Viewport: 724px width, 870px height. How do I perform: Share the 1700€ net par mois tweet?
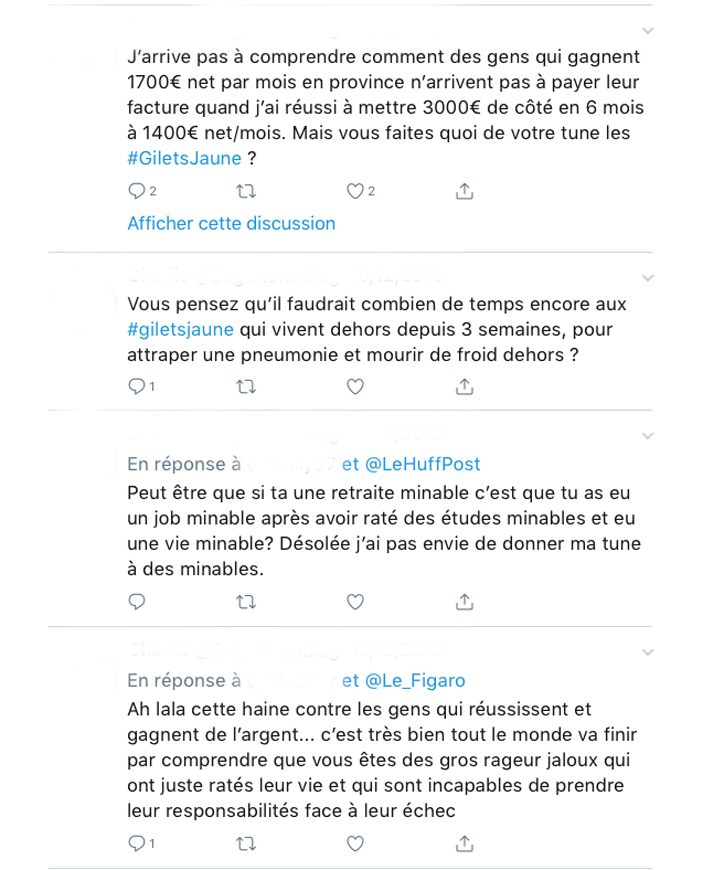click(x=464, y=190)
